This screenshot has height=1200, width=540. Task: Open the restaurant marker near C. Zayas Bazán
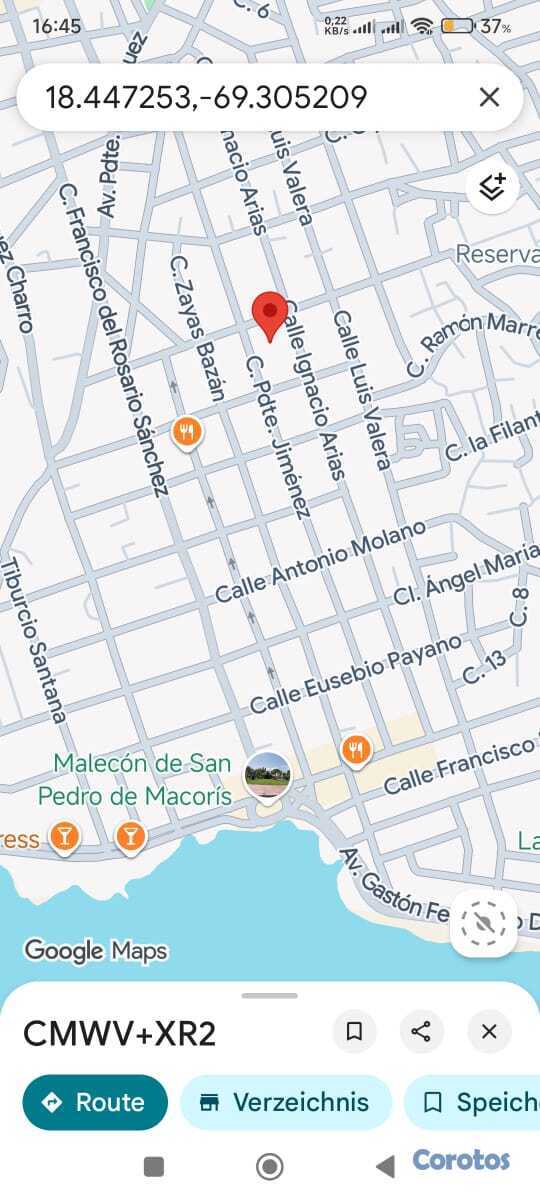click(x=187, y=433)
